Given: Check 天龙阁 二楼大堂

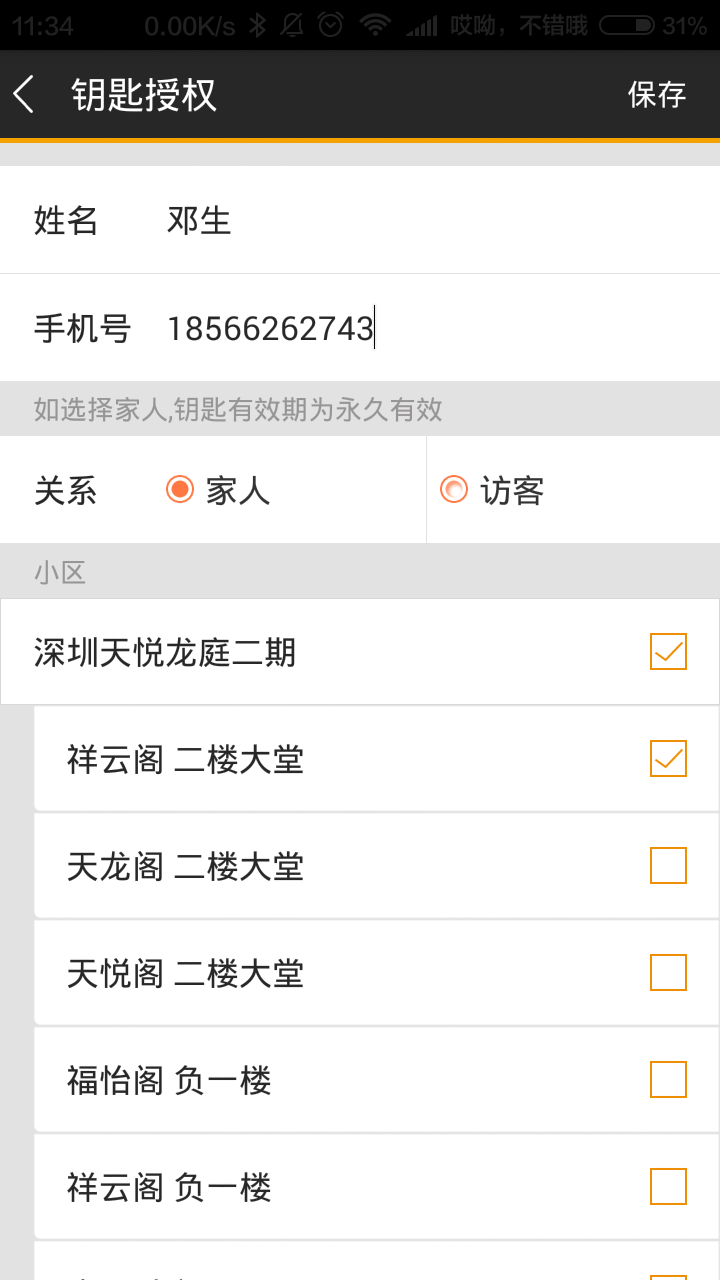Looking at the screenshot, I should [668, 866].
